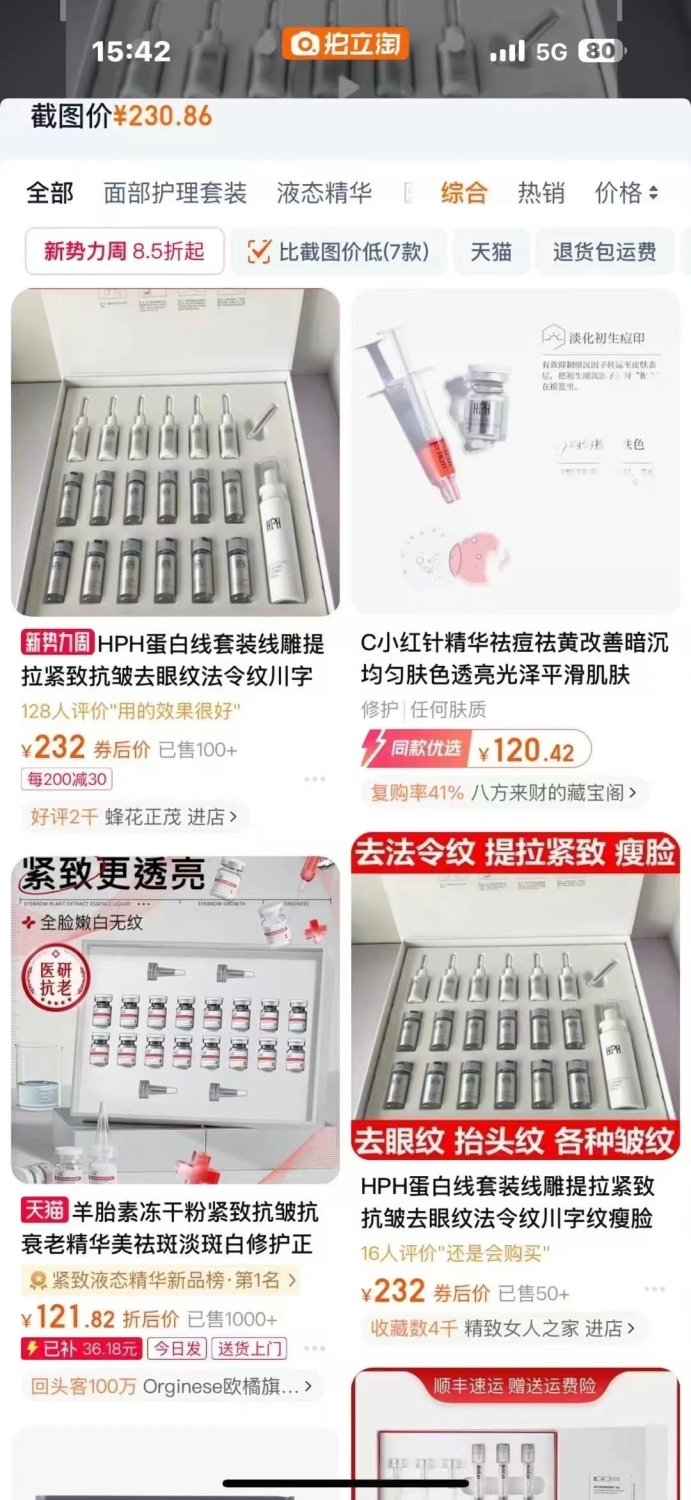Sort results by 价格
Image resolution: width=691 pixels, height=1500 pixels.
coord(627,193)
